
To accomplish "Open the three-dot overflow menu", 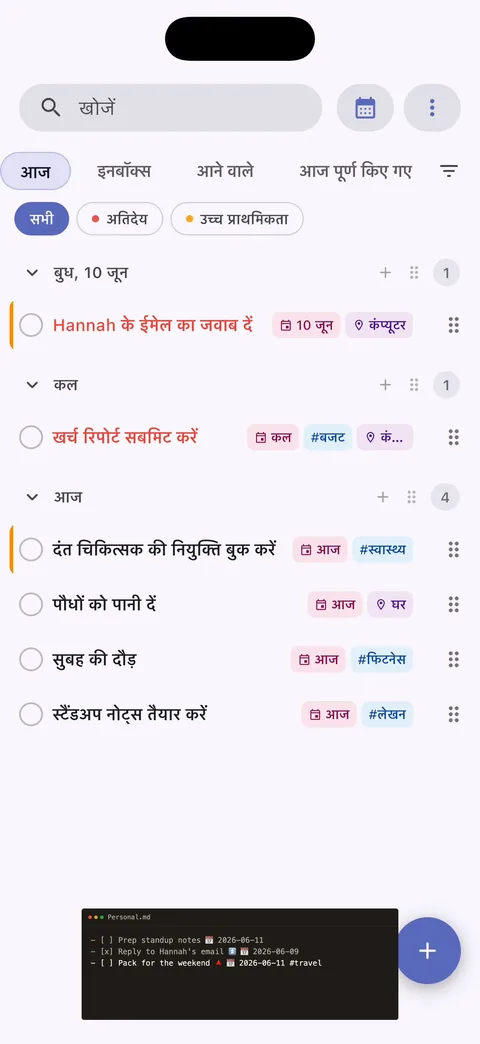I will pyautogui.click(x=432, y=108).
